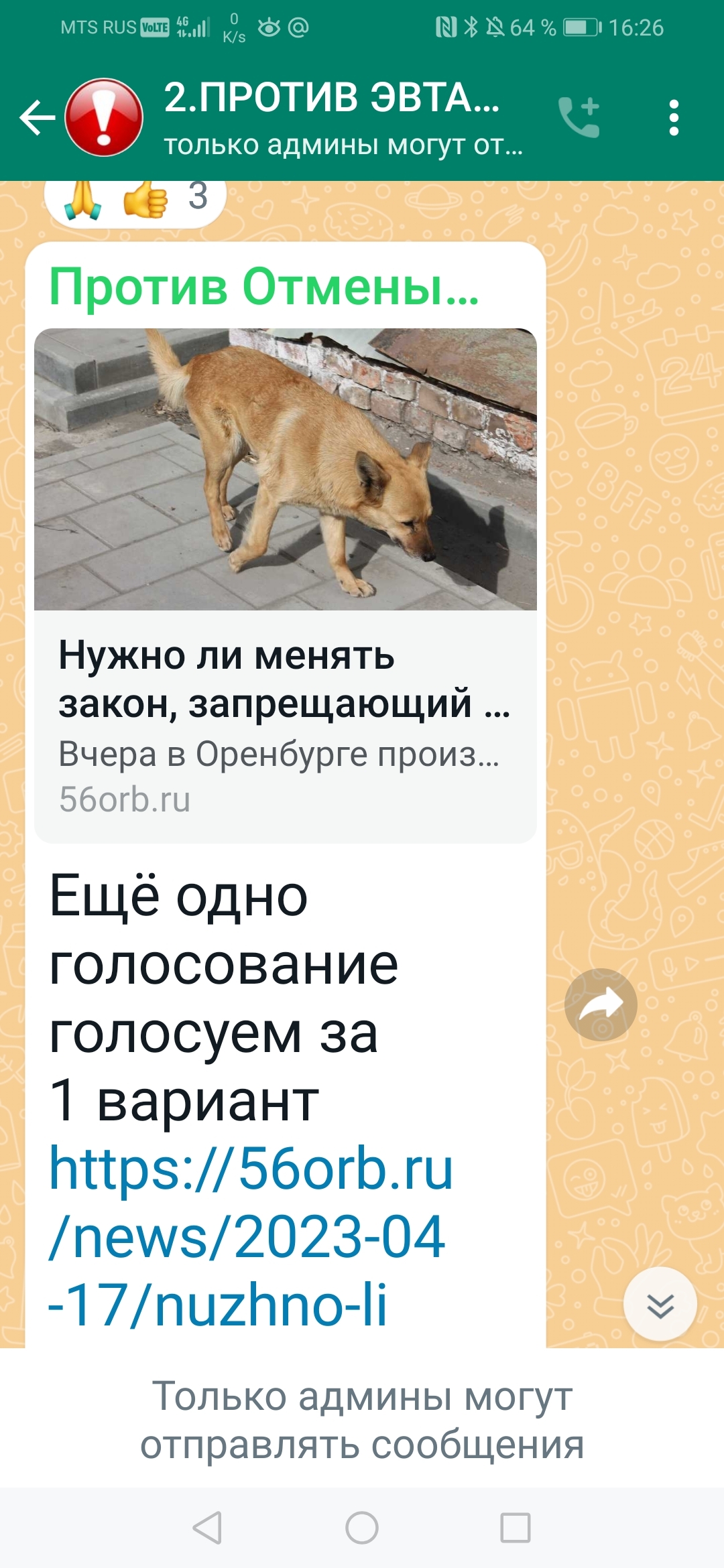Open group info via the red exclamation avatar
This screenshot has width=724, height=1568.
coord(104,118)
